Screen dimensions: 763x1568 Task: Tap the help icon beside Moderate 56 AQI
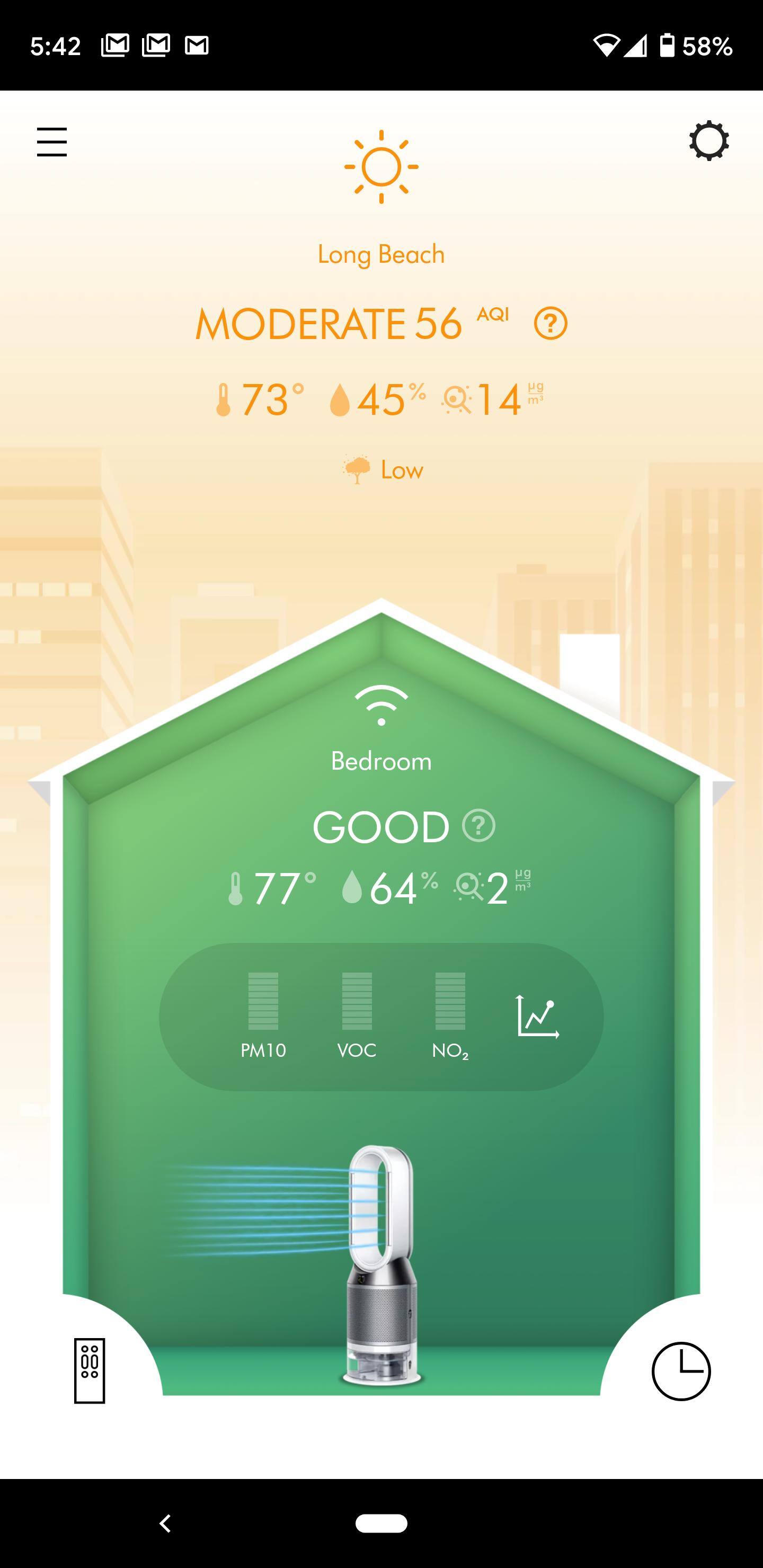point(551,323)
